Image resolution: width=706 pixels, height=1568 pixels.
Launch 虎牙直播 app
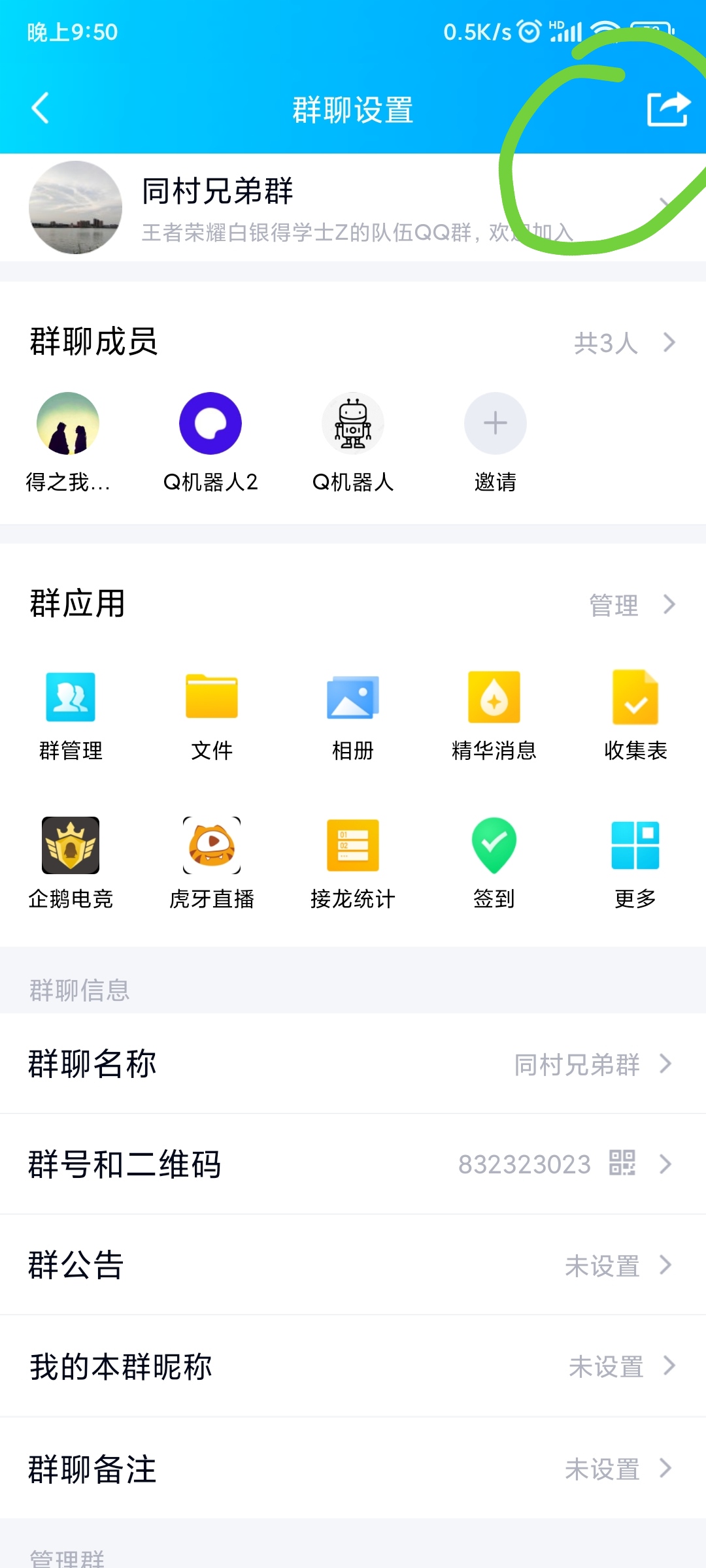(x=212, y=846)
